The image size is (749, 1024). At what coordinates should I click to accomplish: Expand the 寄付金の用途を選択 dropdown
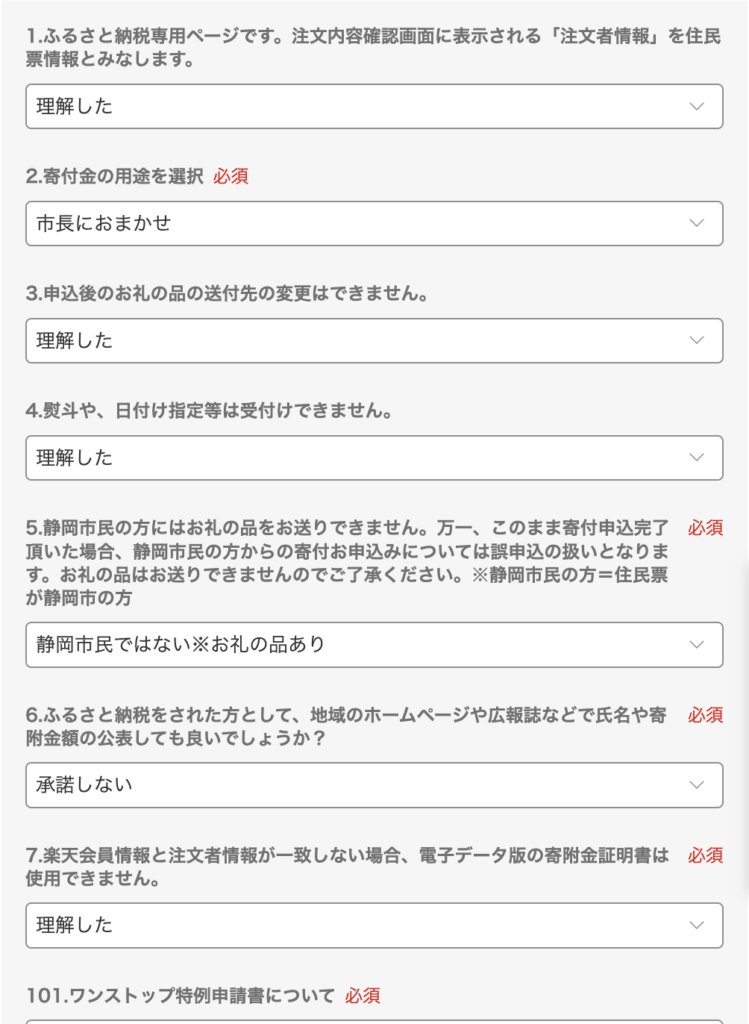pyautogui.click(x=374, y=223)
